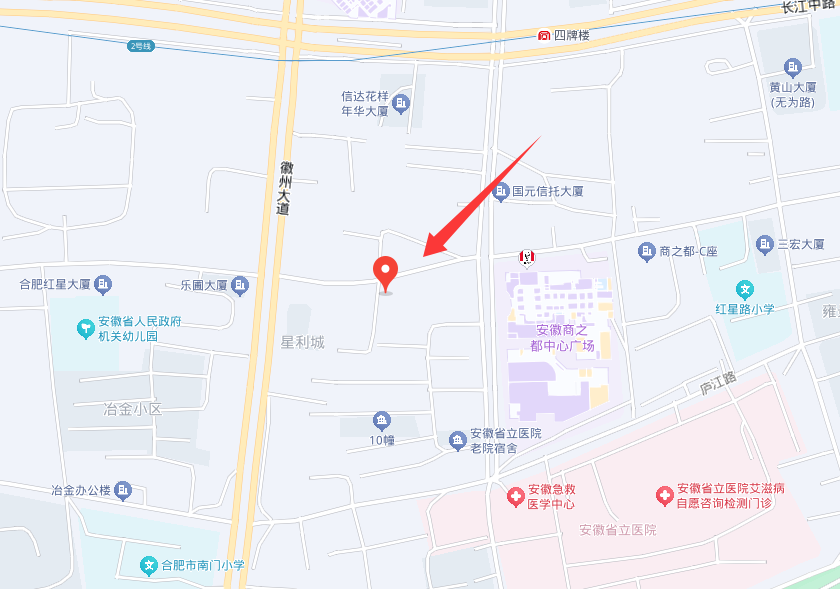840x589 pixels.
Task: Tap the KFC marker near 商之都
Action: click(x=526, y=258)
